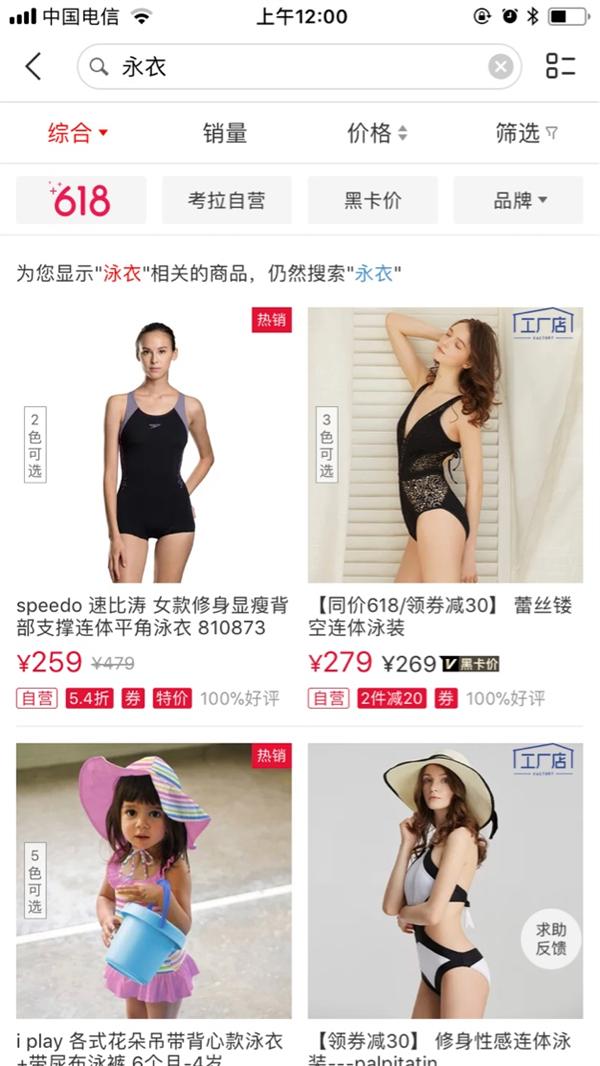Filter by 黑卡价 items

[x=373, y=200]
